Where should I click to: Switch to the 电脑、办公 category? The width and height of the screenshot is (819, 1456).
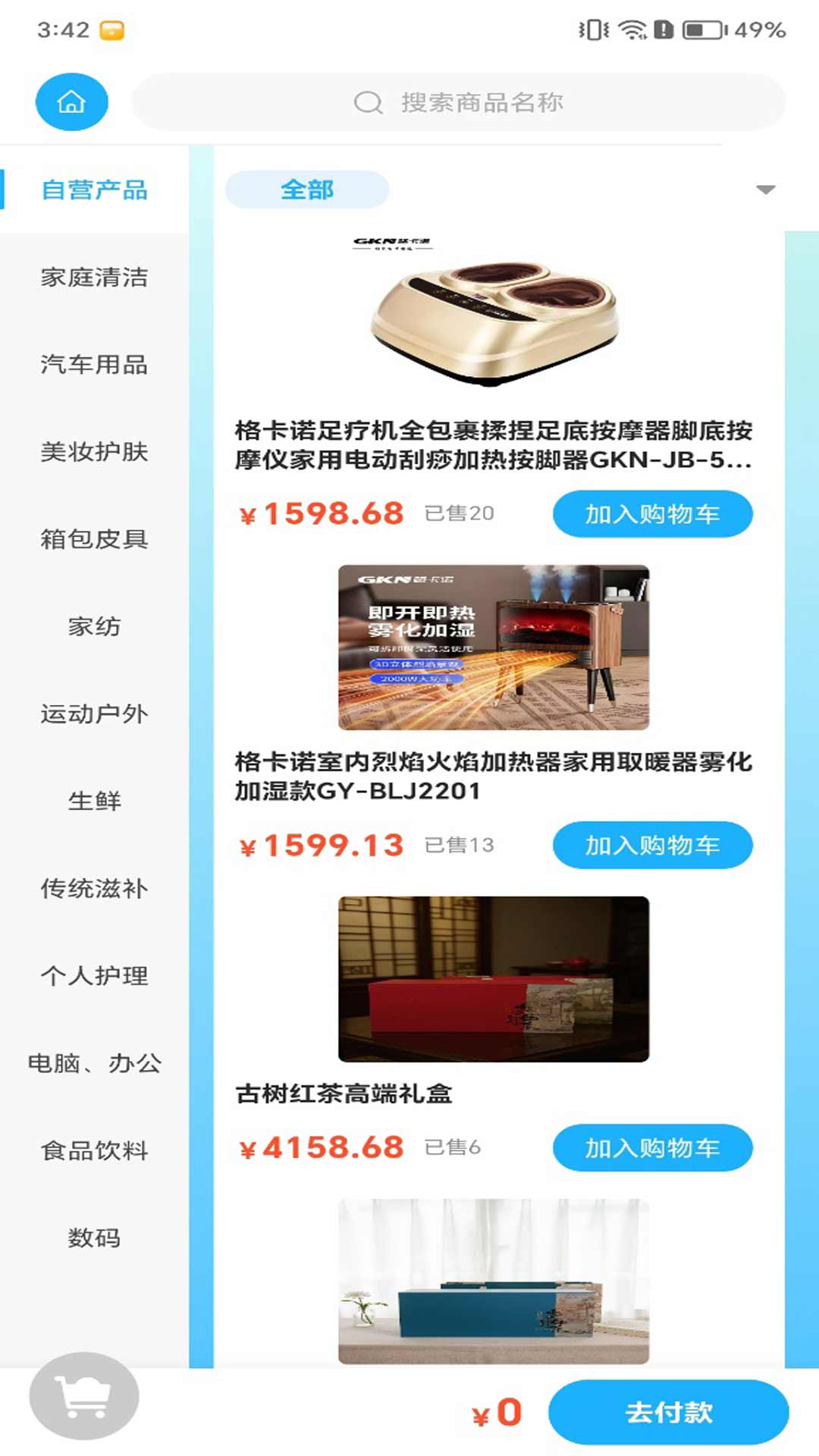point(94,1063)
